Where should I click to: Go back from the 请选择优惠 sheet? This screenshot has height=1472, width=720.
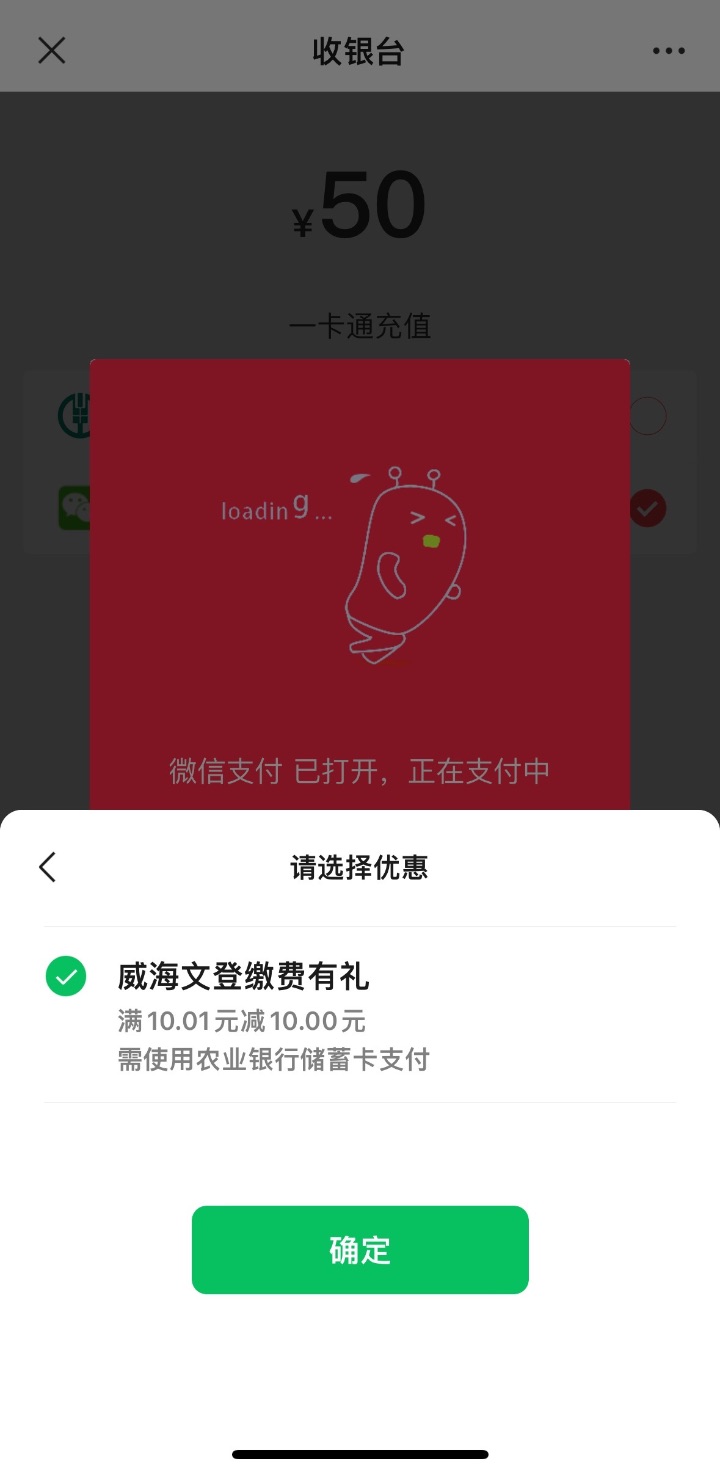pyautogui.click(x=47, y=867)
